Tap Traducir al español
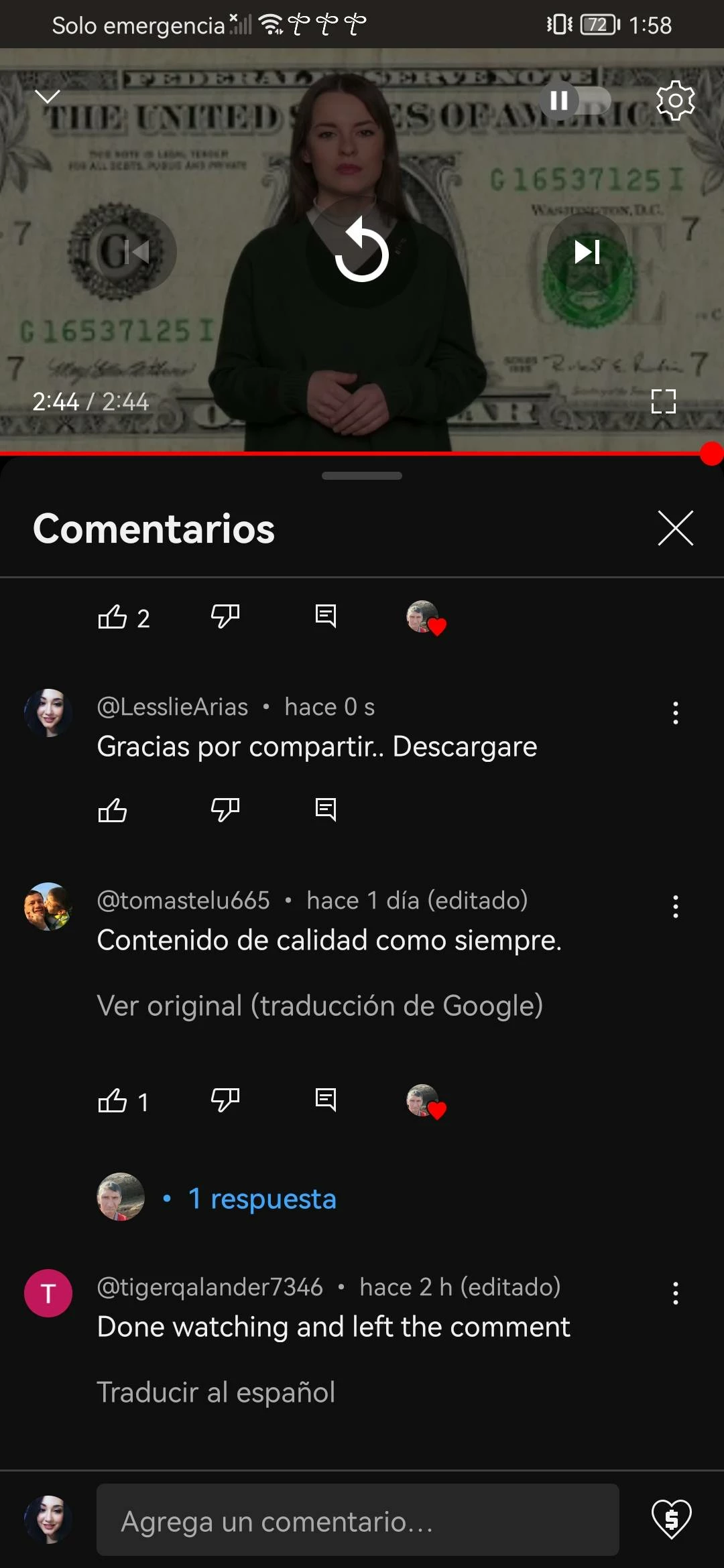Image resolution: width=724 pixels, height=1568 pixels. 216,1392
